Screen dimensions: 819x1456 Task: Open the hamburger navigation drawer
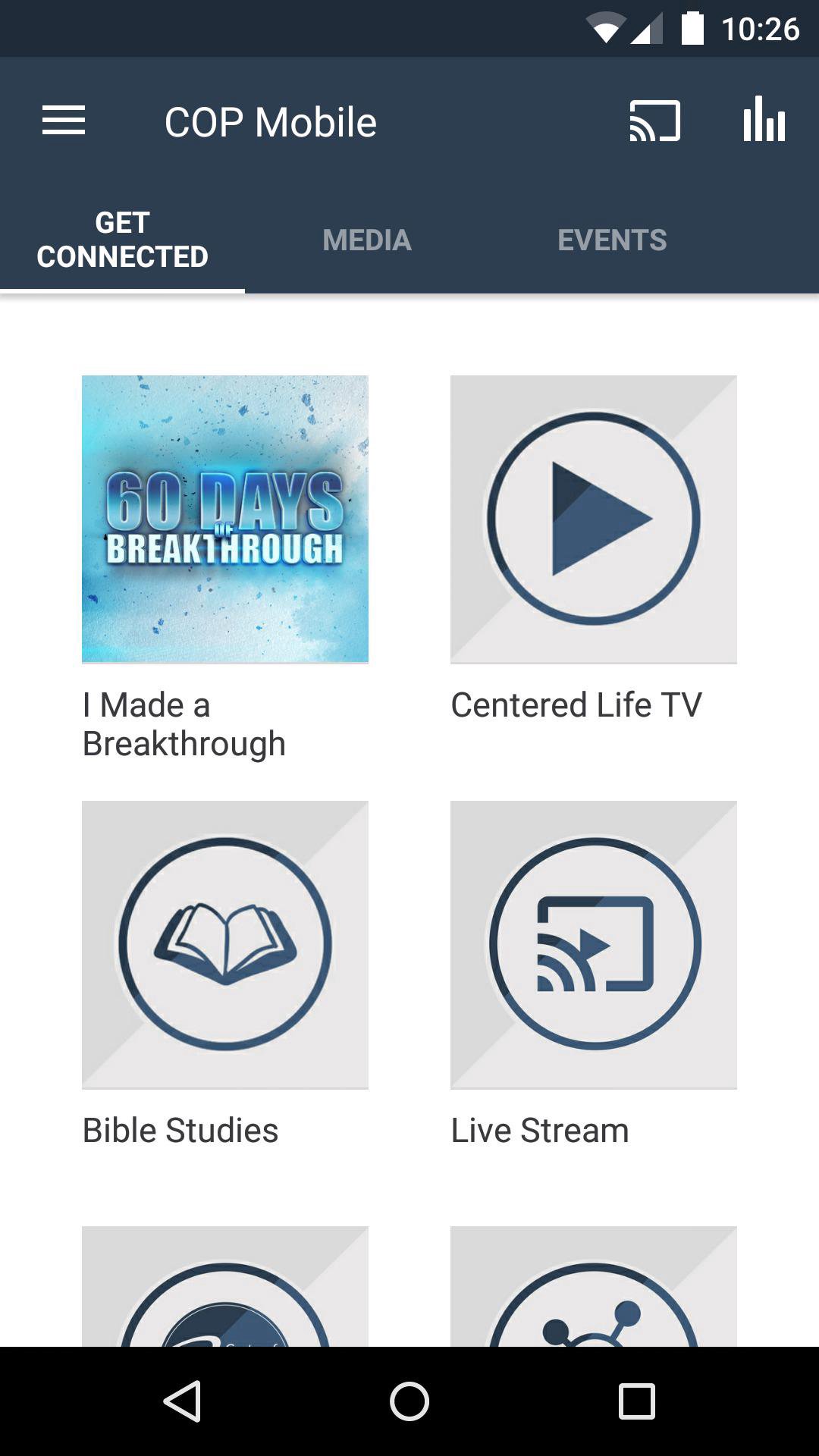(64, 121)
